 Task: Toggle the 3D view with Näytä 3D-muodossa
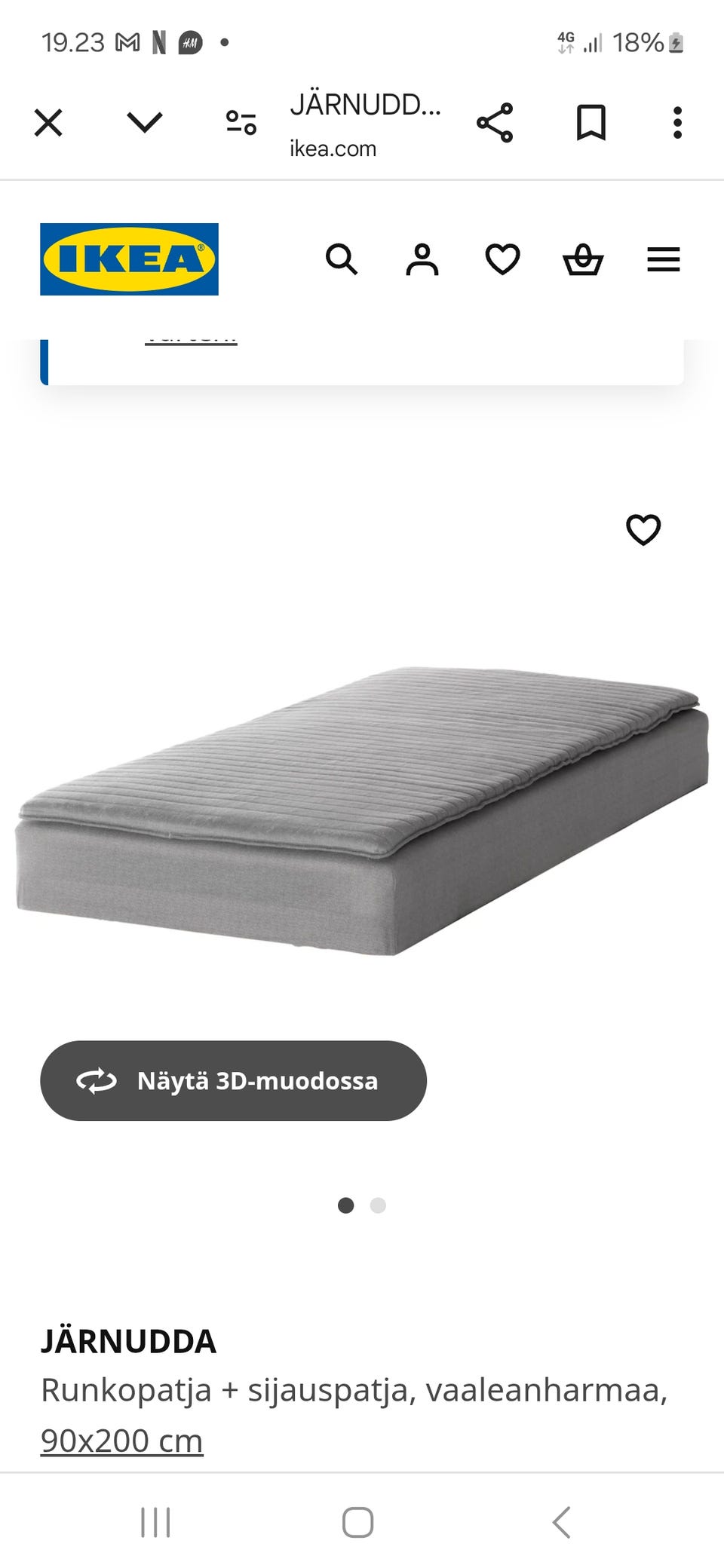click(232, 1081)
